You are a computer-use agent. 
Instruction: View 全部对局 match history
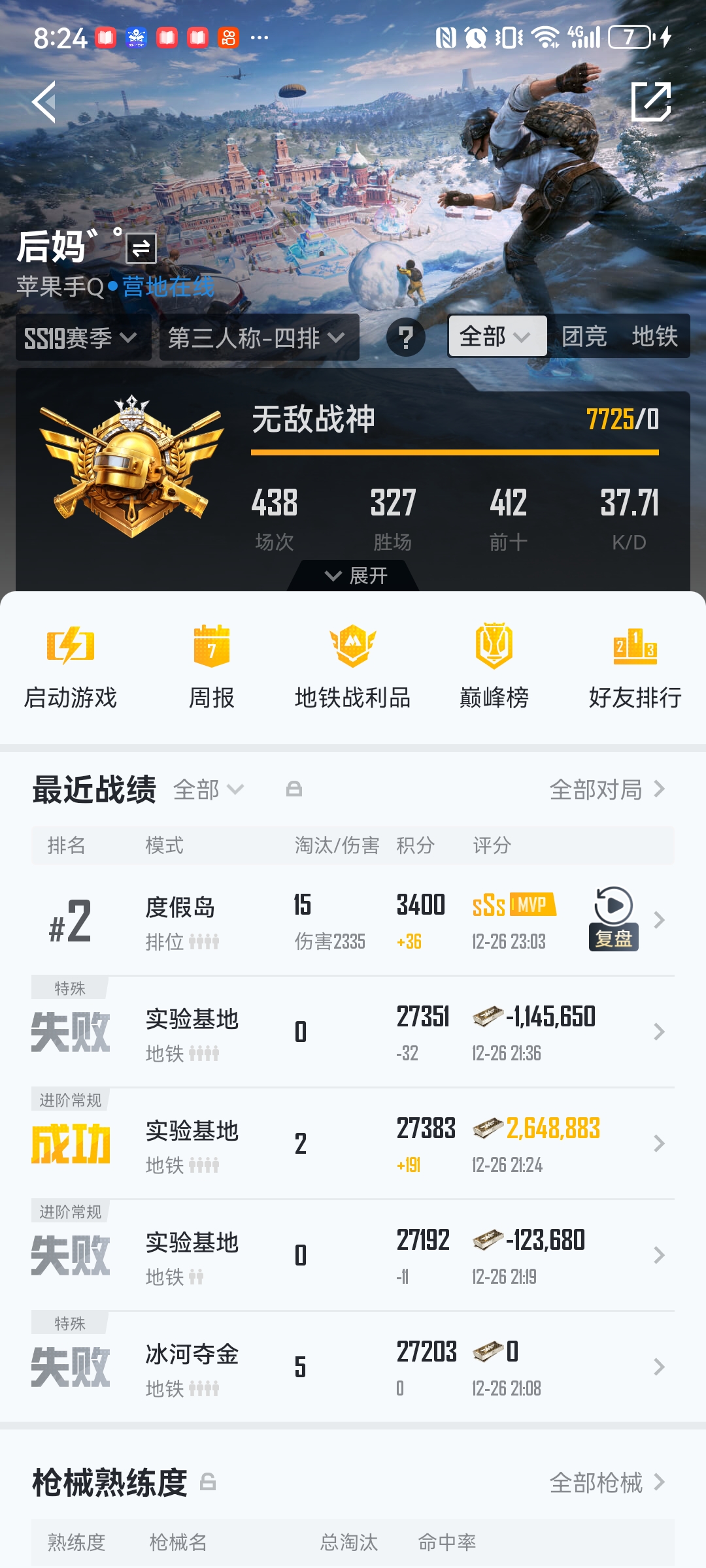point(607,790)
